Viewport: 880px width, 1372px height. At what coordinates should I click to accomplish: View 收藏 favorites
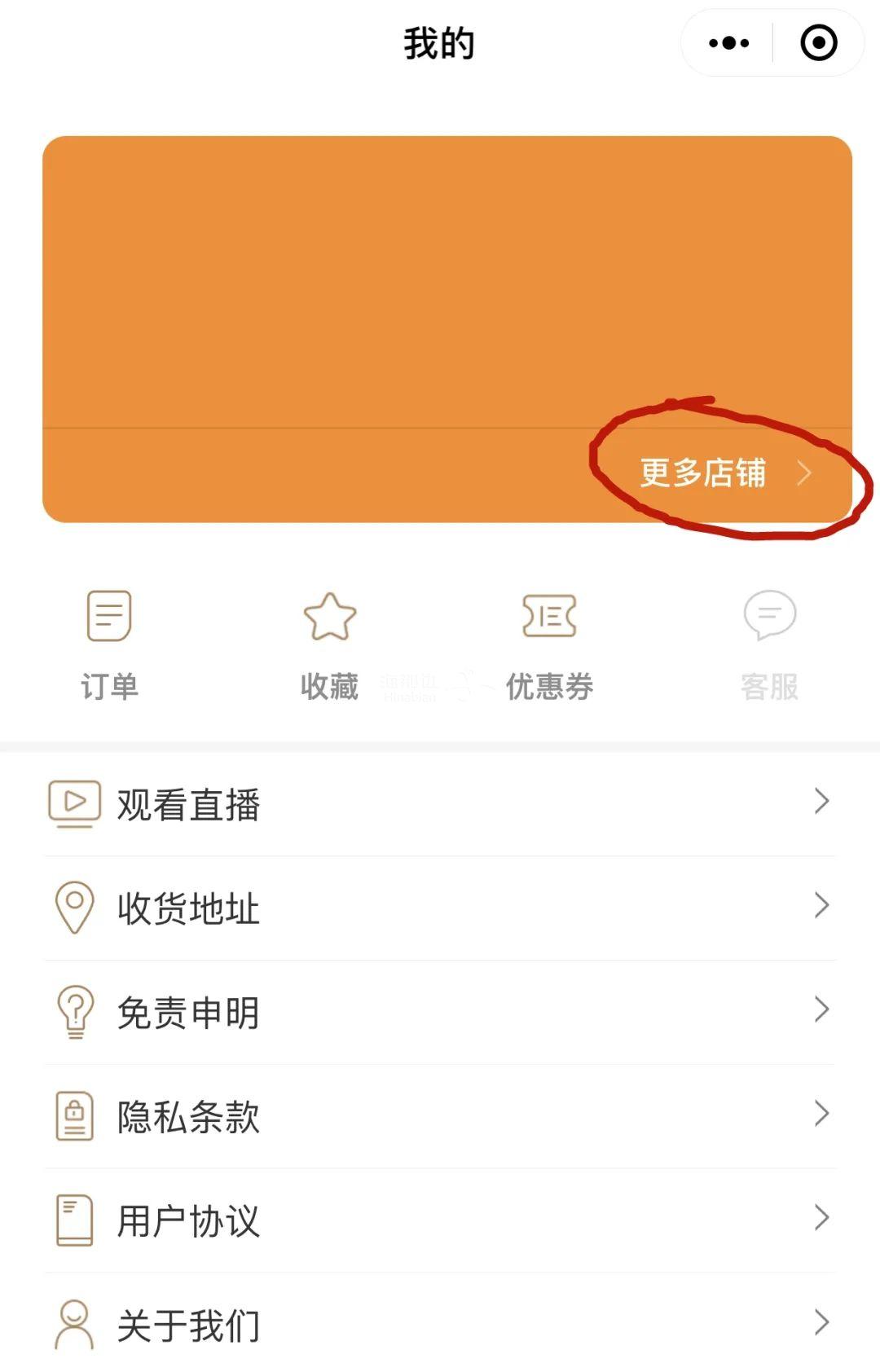pyautogui.click(x=329, y=645)
